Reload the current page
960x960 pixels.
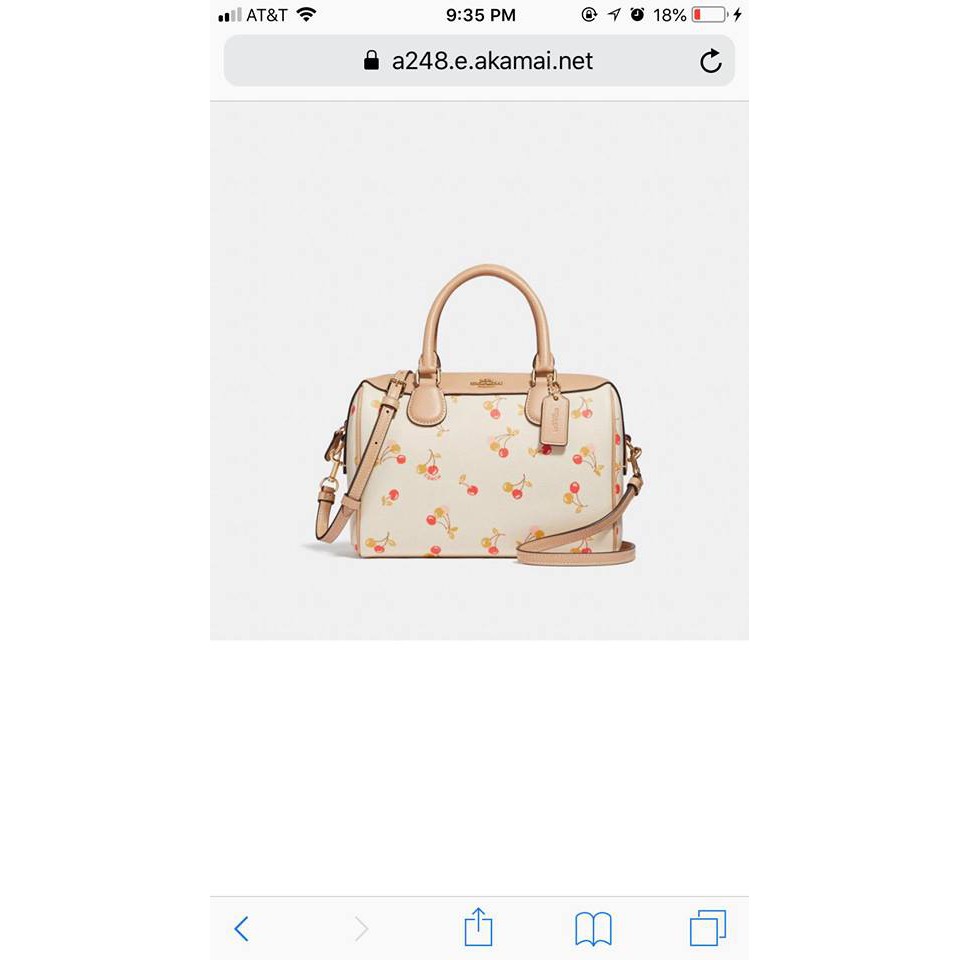710,62
